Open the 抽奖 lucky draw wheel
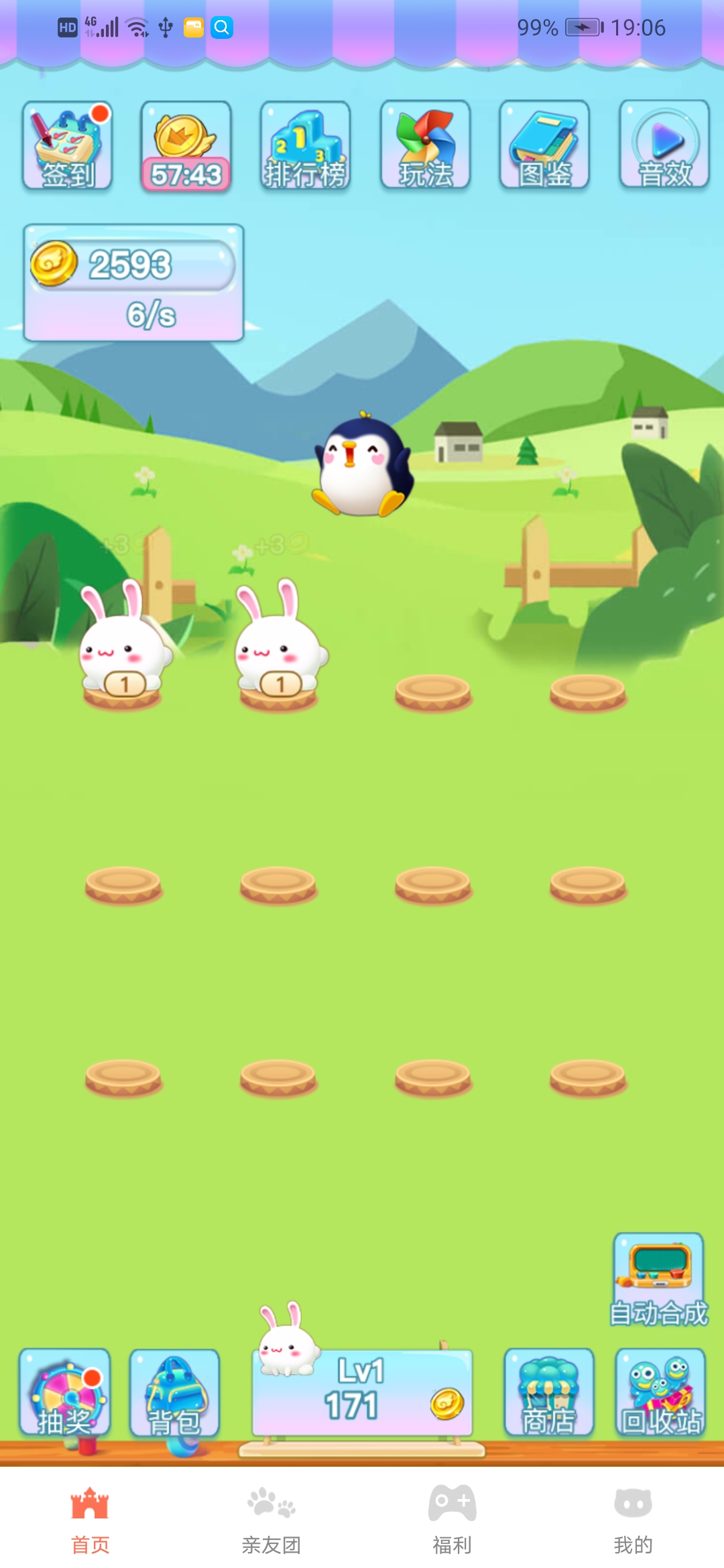The image size is (724, 1568). coord(64,1392)
